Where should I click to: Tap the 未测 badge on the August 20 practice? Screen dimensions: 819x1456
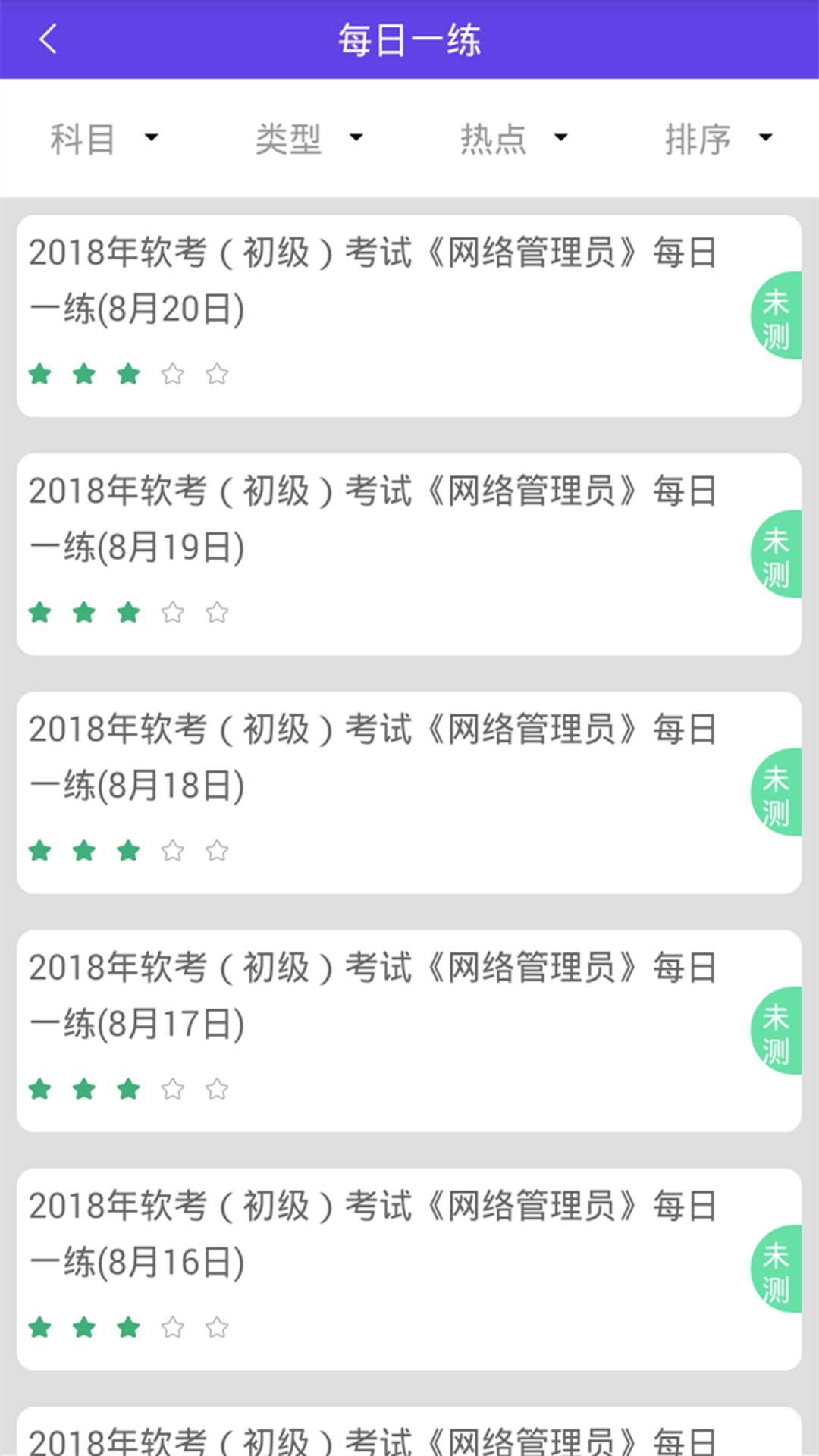(776, 315)
